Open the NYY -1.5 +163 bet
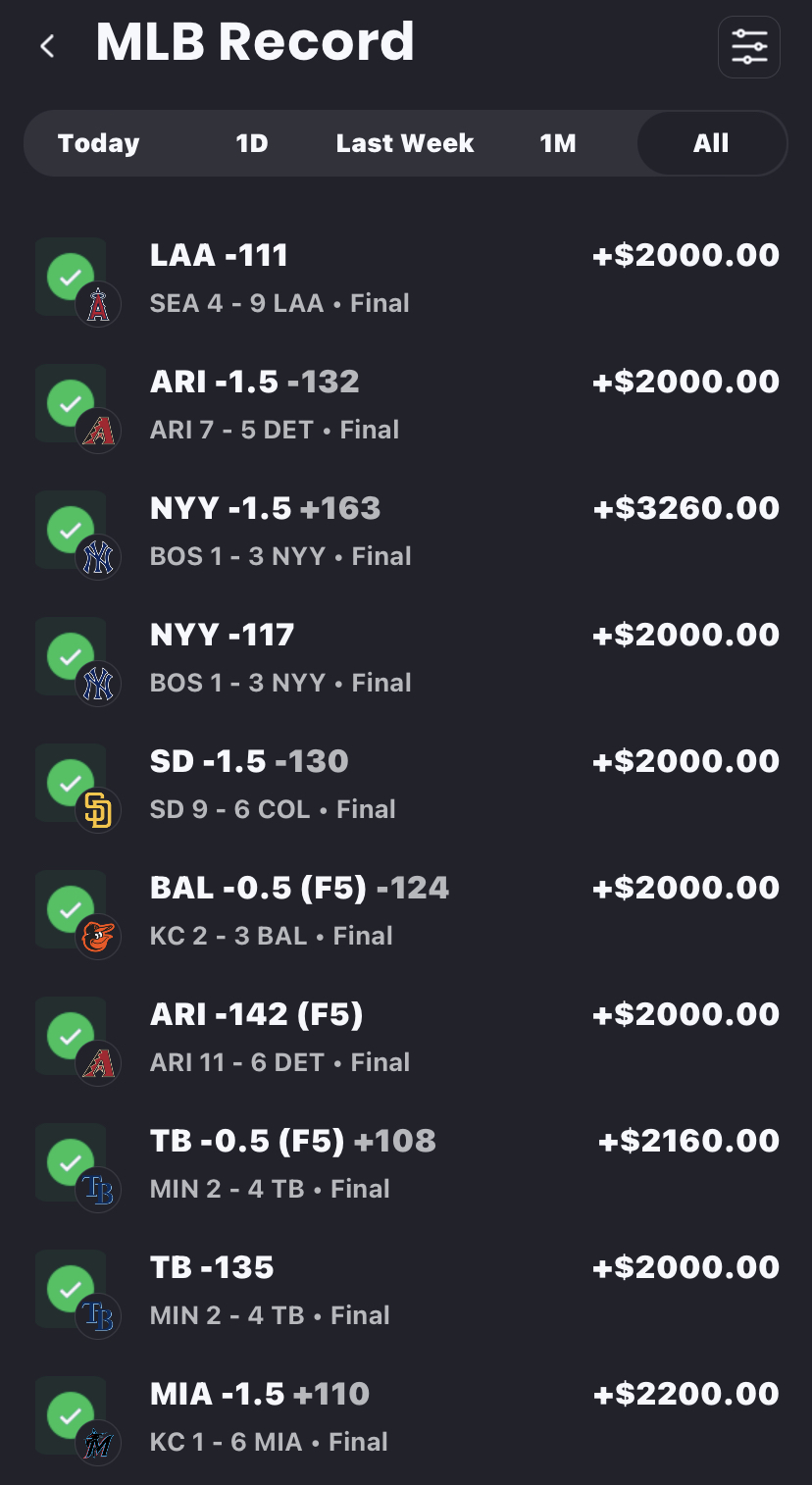This screenshot has height=1485, width=812. [406, 531]
